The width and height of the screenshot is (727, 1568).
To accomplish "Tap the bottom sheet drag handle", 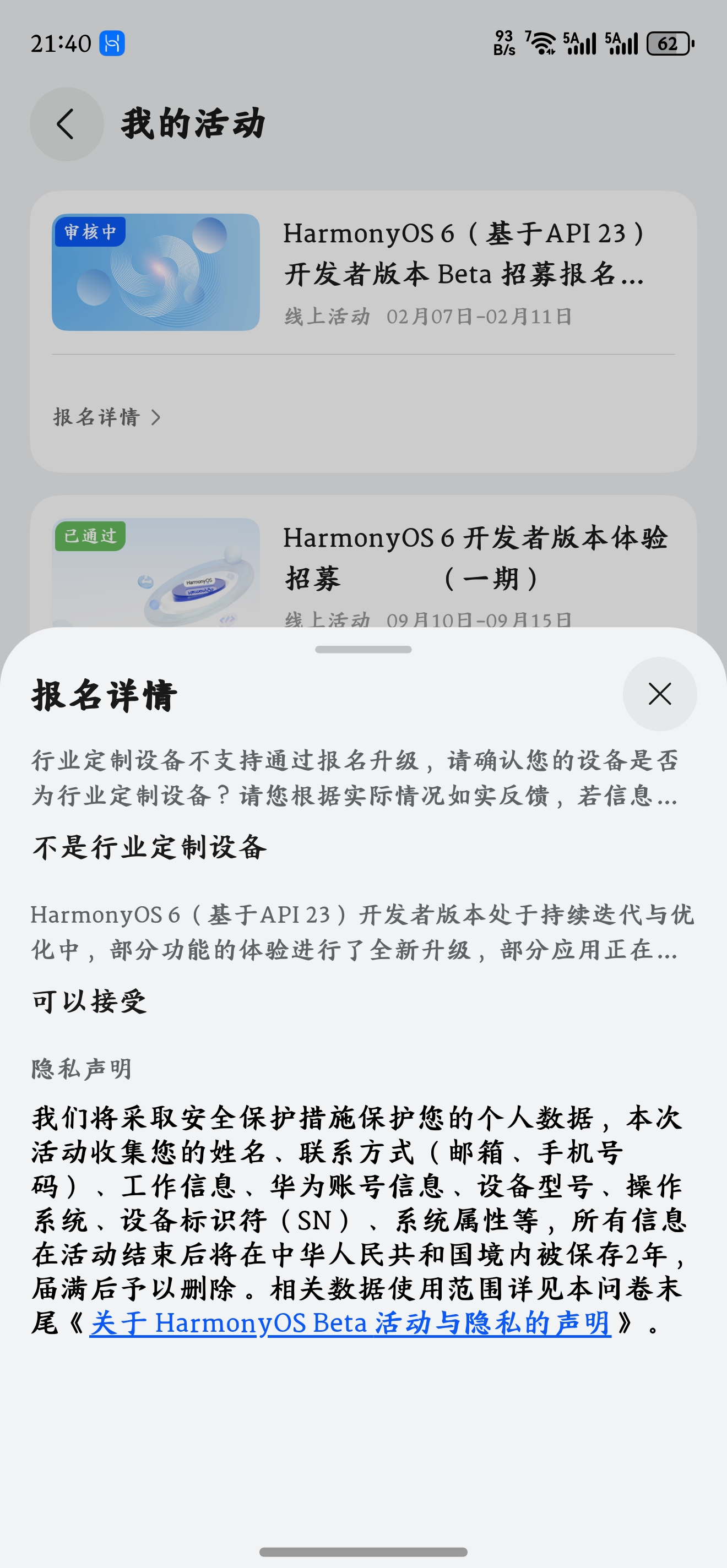I will 363,650.
